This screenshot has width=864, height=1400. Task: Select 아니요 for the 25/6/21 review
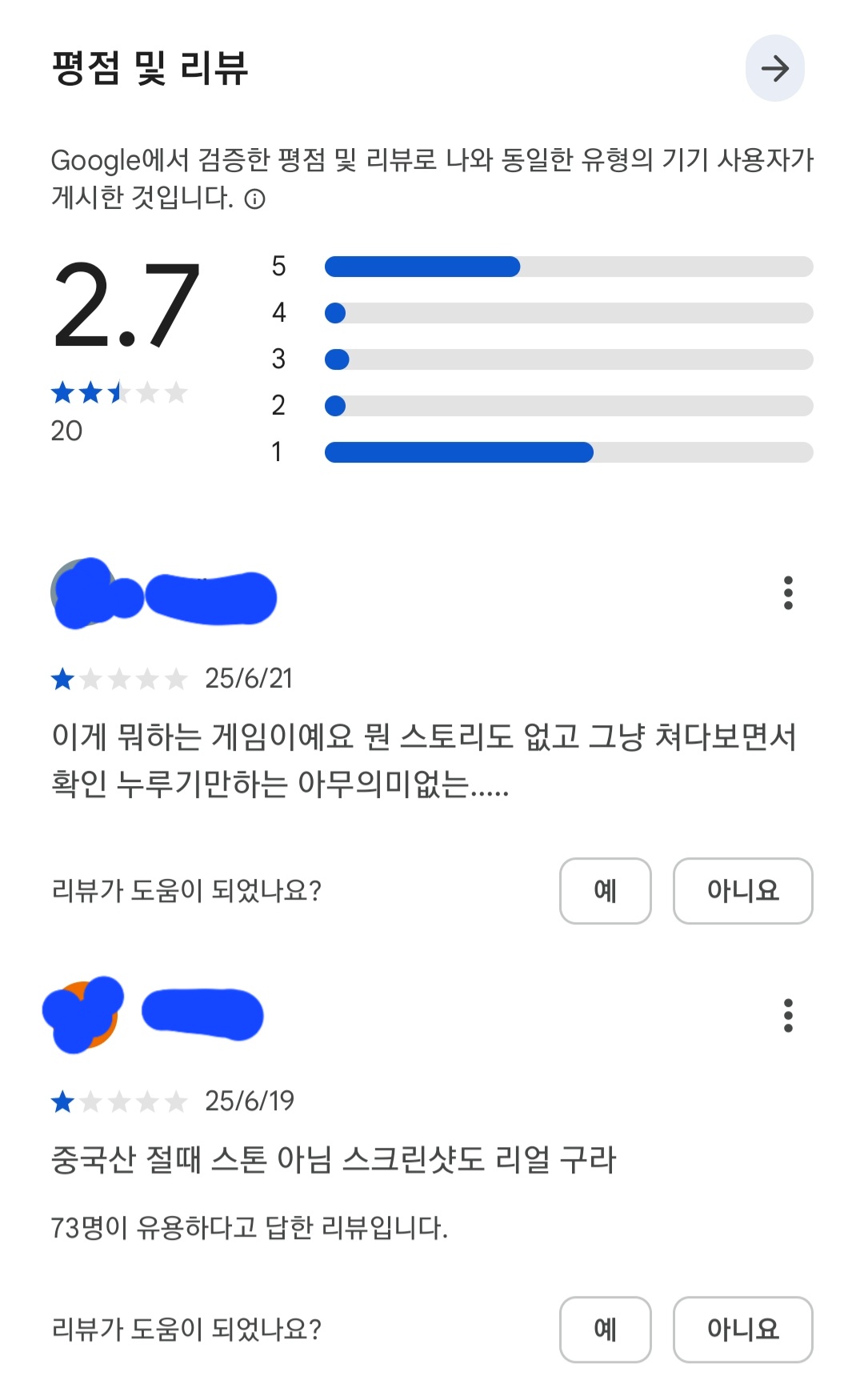pyautogui.click(x=743, y=891)
